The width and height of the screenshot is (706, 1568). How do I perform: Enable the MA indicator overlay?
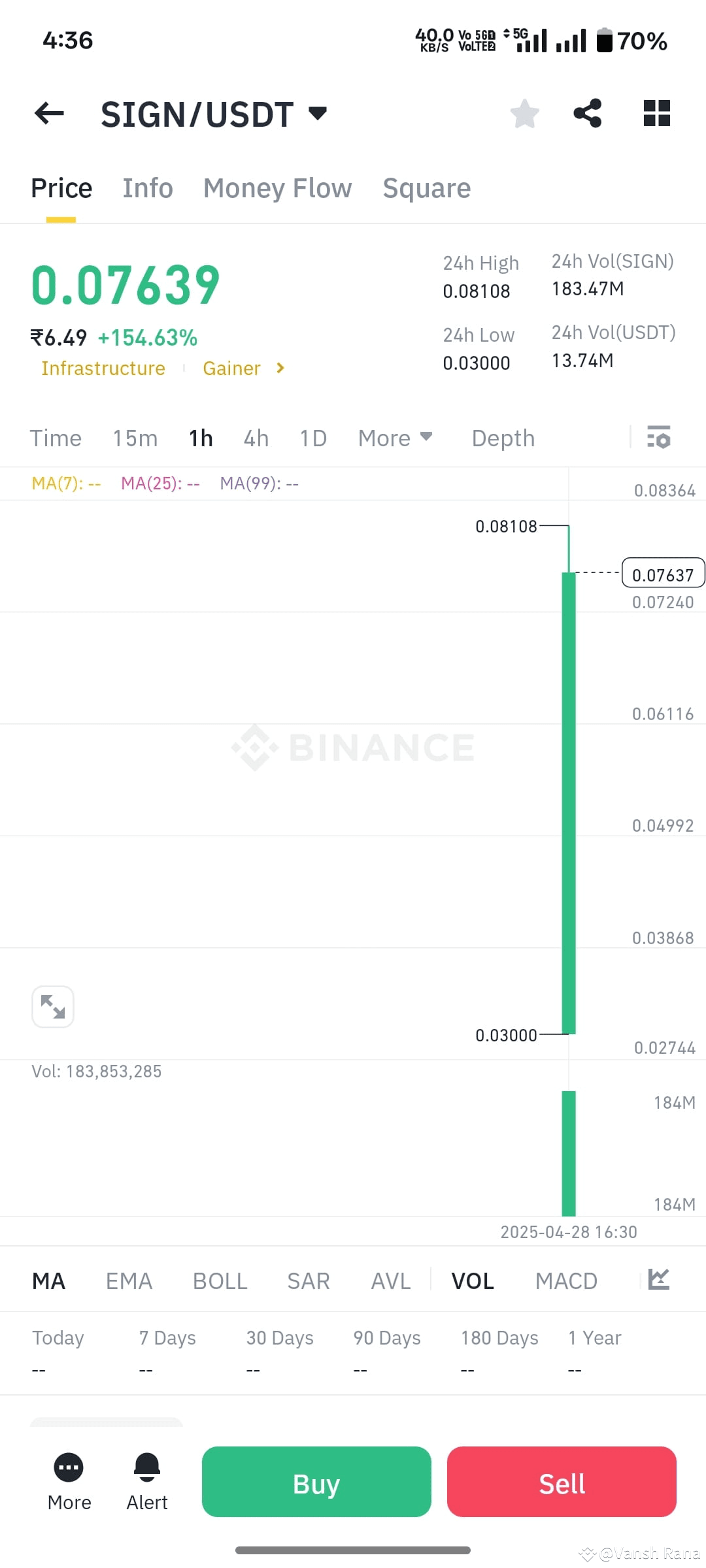pyautogui.click(x=48, y=1280)
